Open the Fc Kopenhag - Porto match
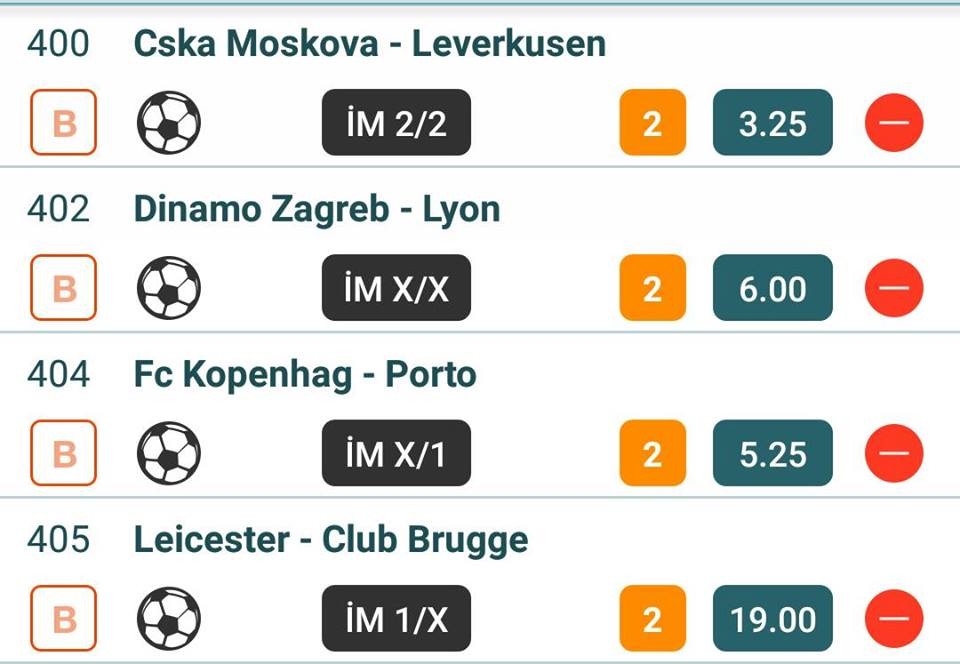The image size is (960, 664). [305, 375]
